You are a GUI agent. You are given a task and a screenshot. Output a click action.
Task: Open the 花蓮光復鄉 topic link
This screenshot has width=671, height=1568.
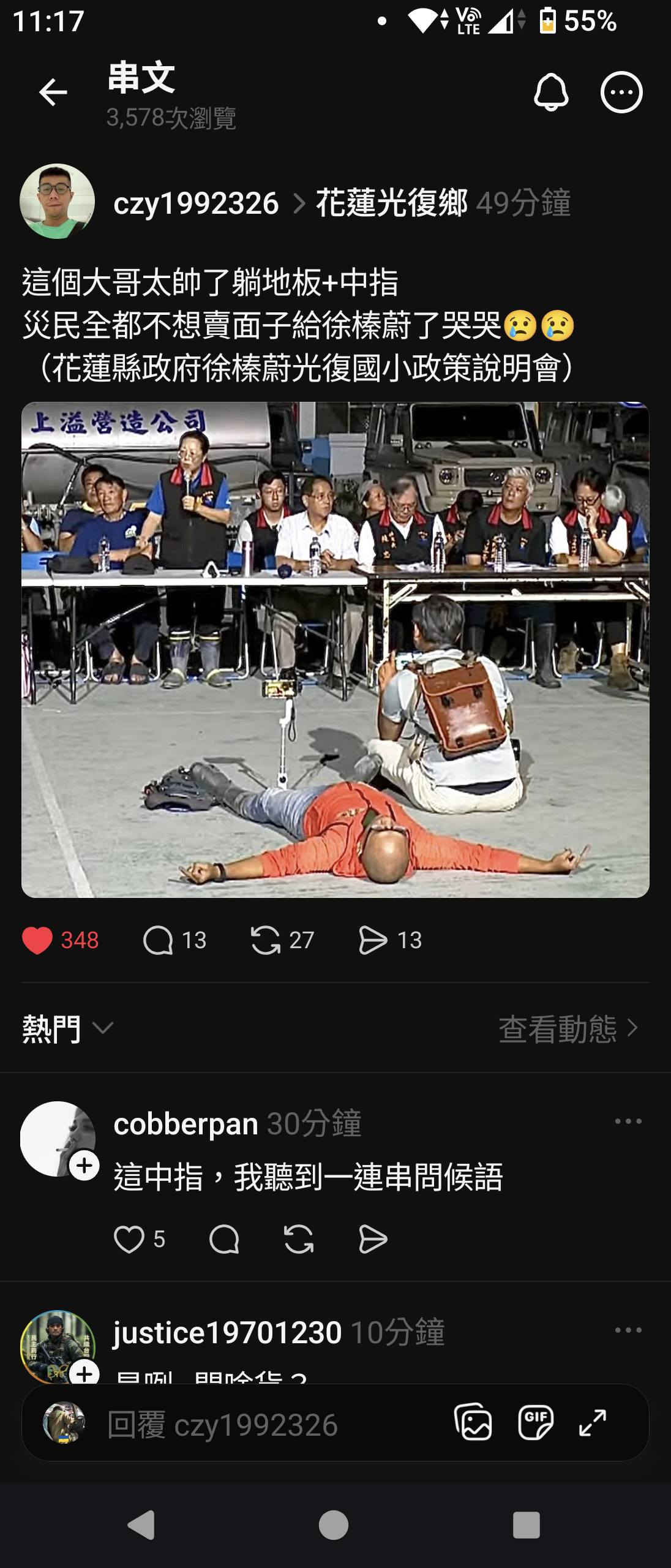pos(392,203)
